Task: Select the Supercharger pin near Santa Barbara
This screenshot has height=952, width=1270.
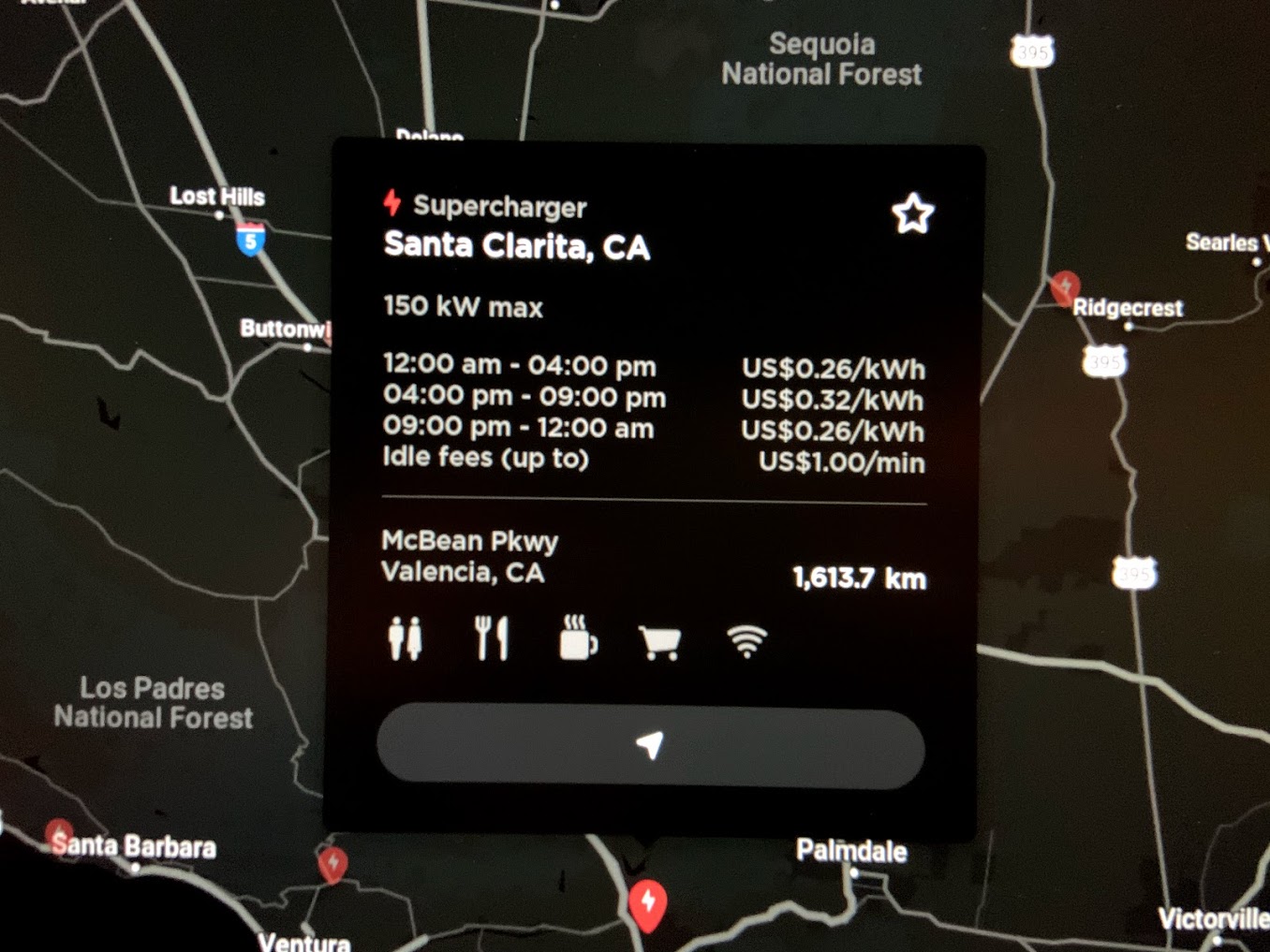Action: (x=59, y=833)
